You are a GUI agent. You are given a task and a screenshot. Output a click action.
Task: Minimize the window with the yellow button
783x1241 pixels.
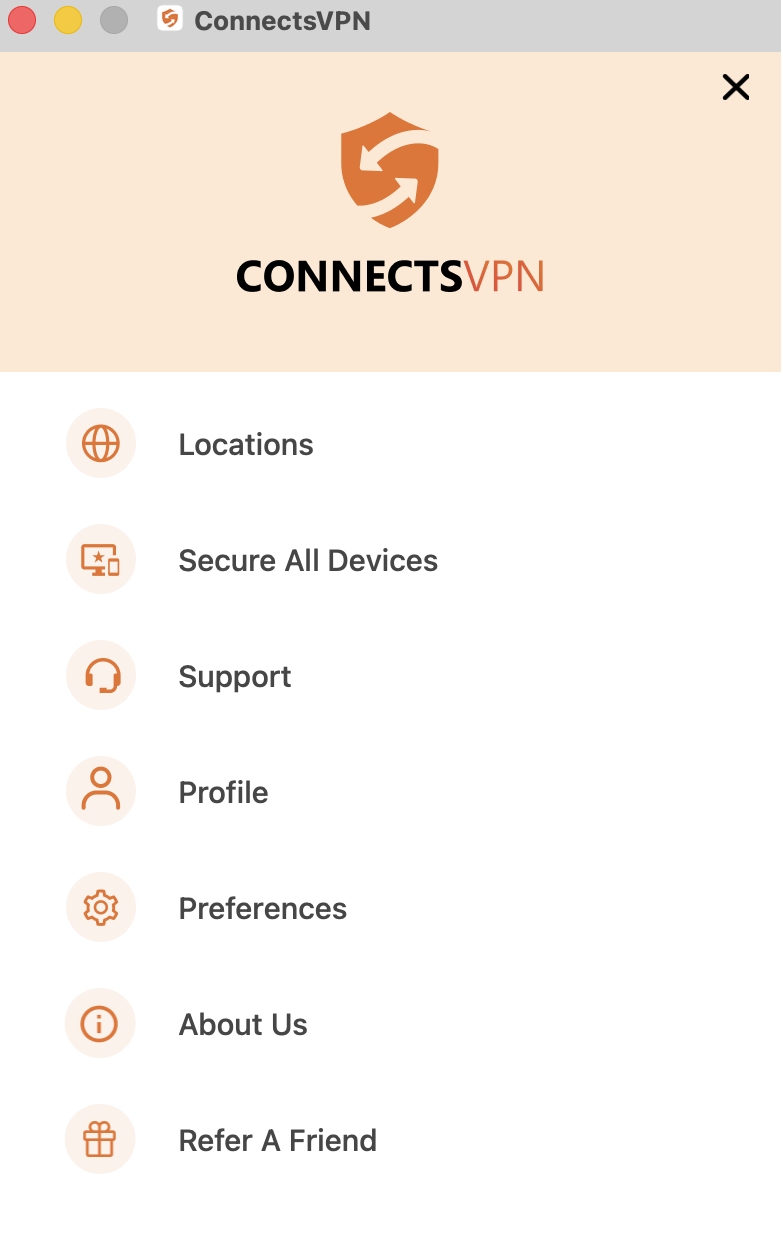(68, 20)
